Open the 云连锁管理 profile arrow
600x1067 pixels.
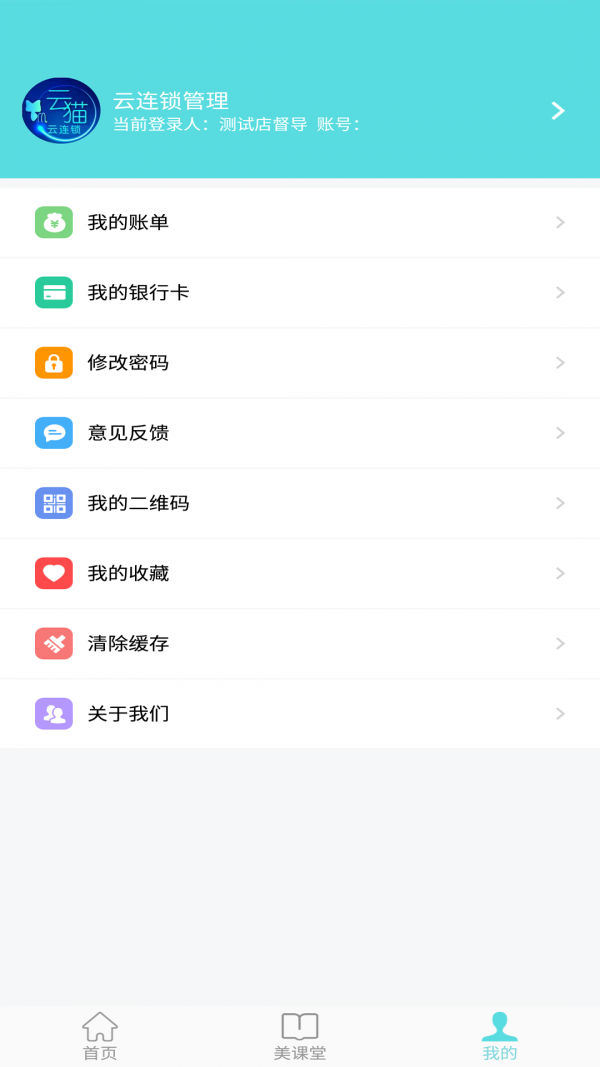558,111
